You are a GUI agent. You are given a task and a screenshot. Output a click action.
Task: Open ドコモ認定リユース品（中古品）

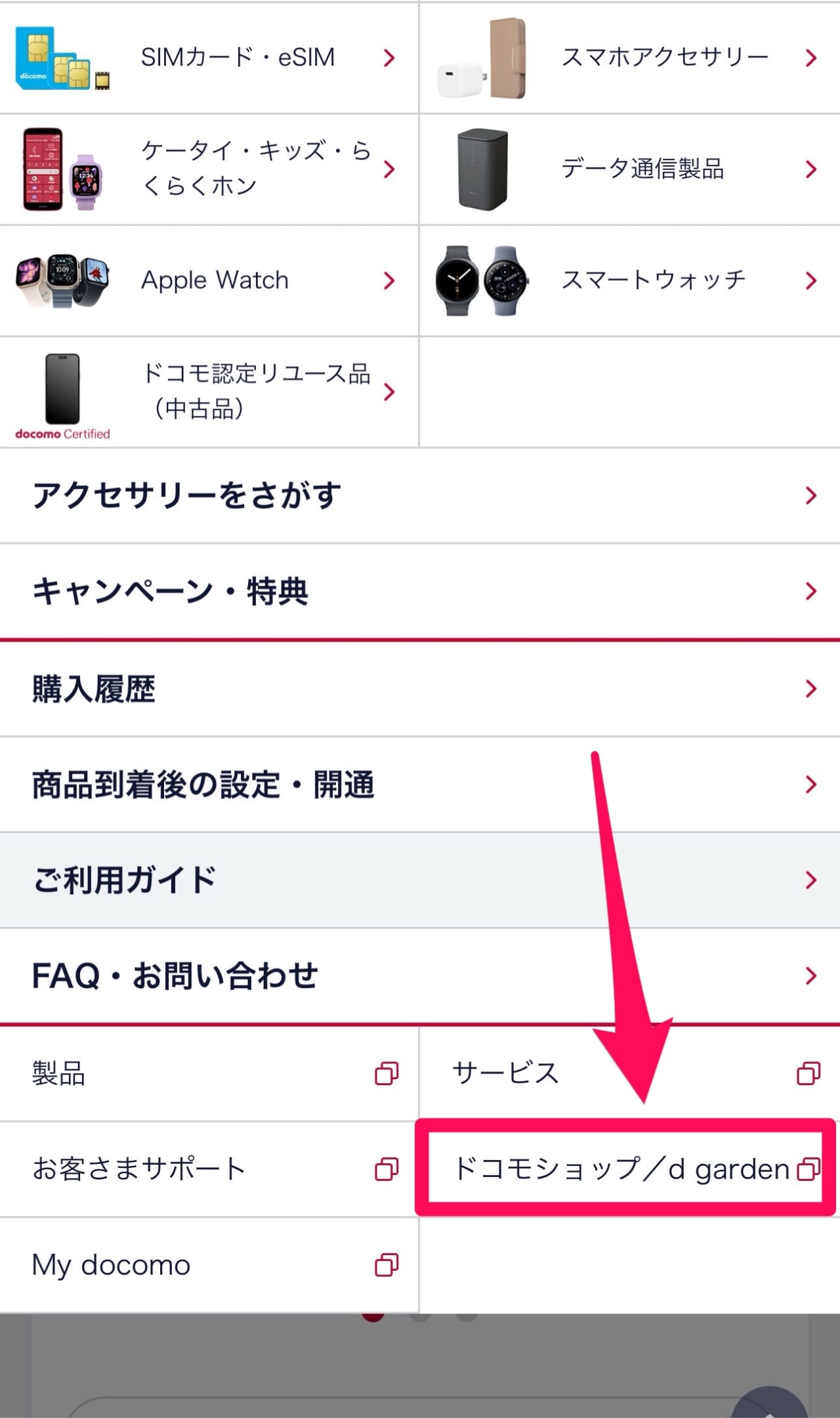click(x=209, y=392)
